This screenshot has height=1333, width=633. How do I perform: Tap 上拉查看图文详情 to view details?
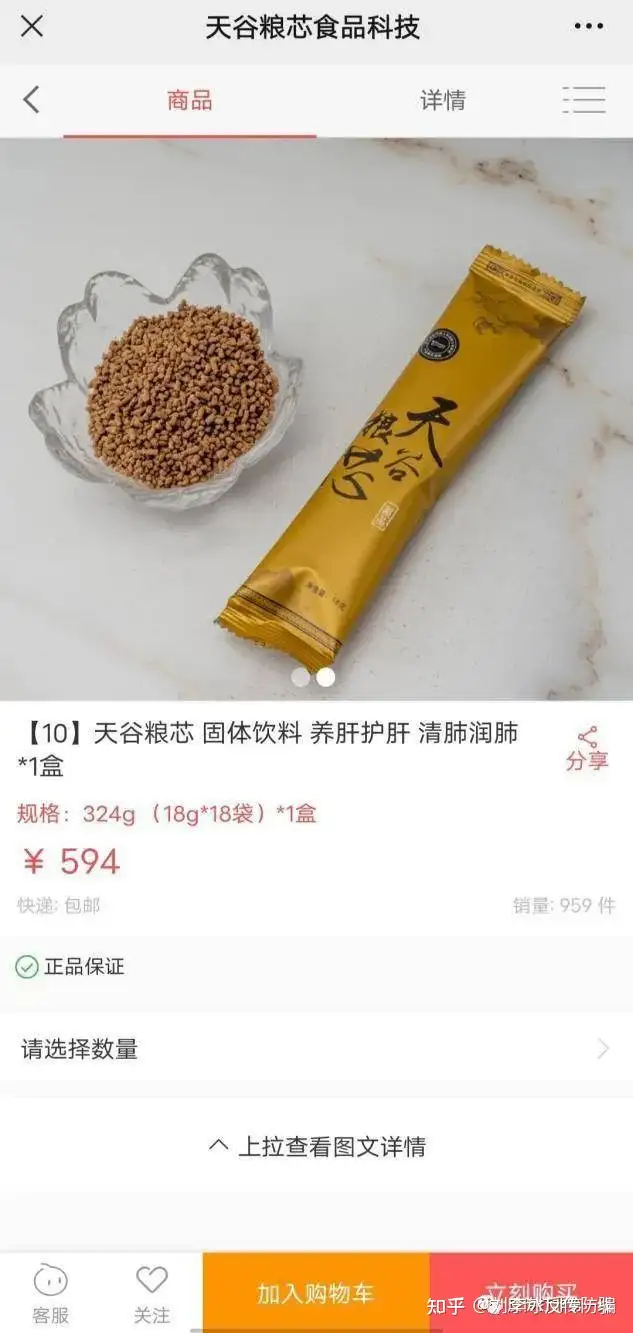tap(316, 1146)
